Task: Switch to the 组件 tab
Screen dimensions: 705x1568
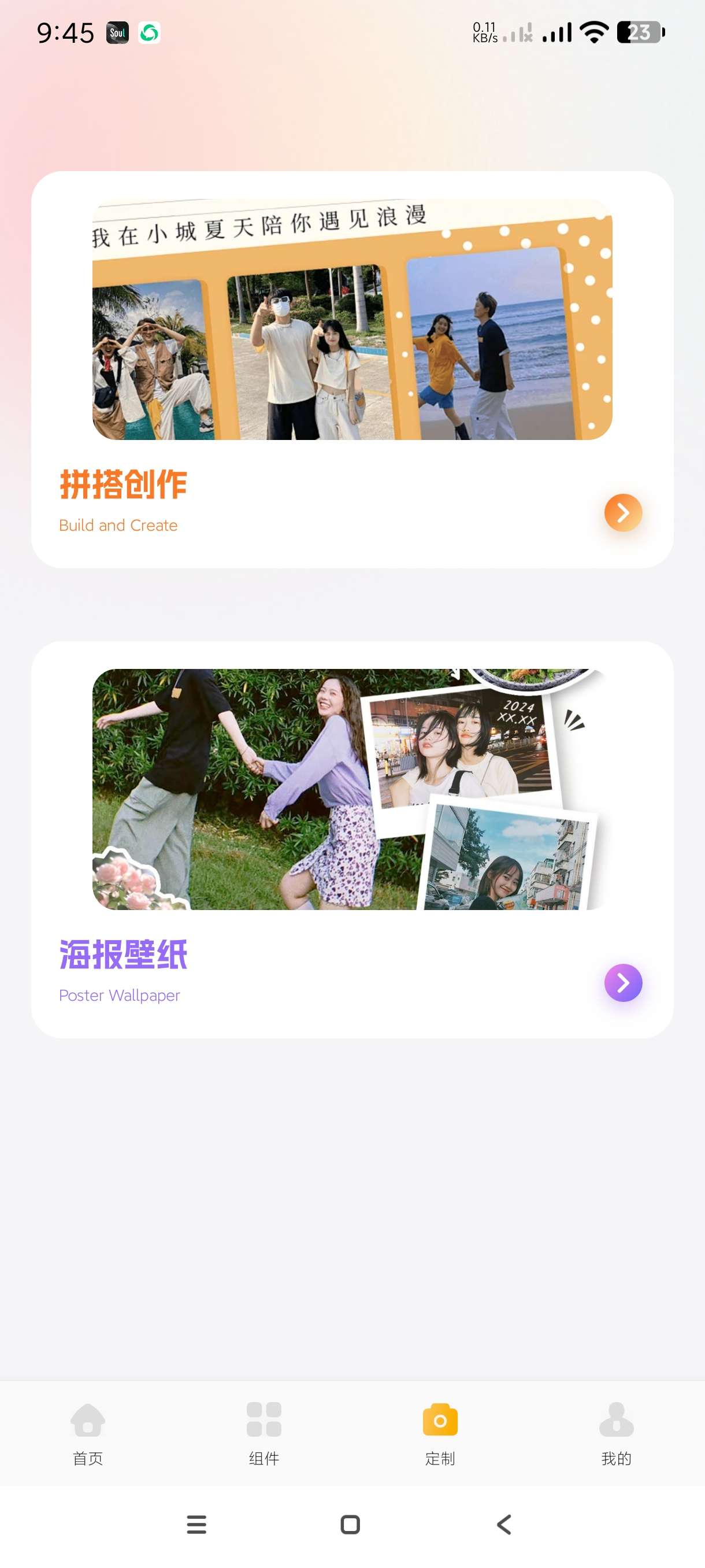Action: tap(264, 1432)
